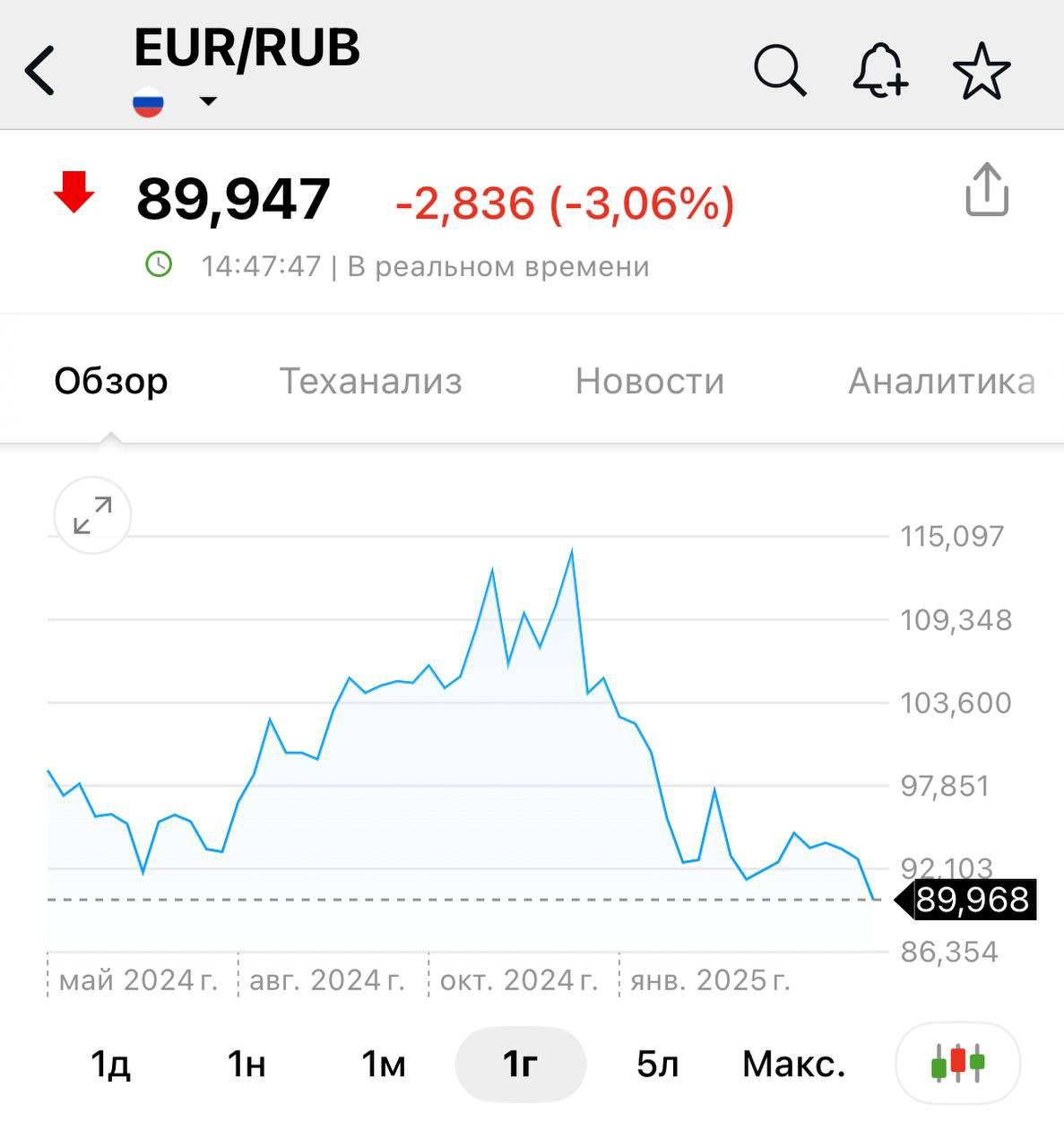Image resolution: width=1064 pixels, height=1147 pixels.
Task: Open the search magnifier icon
Action: tap(780, 70)
